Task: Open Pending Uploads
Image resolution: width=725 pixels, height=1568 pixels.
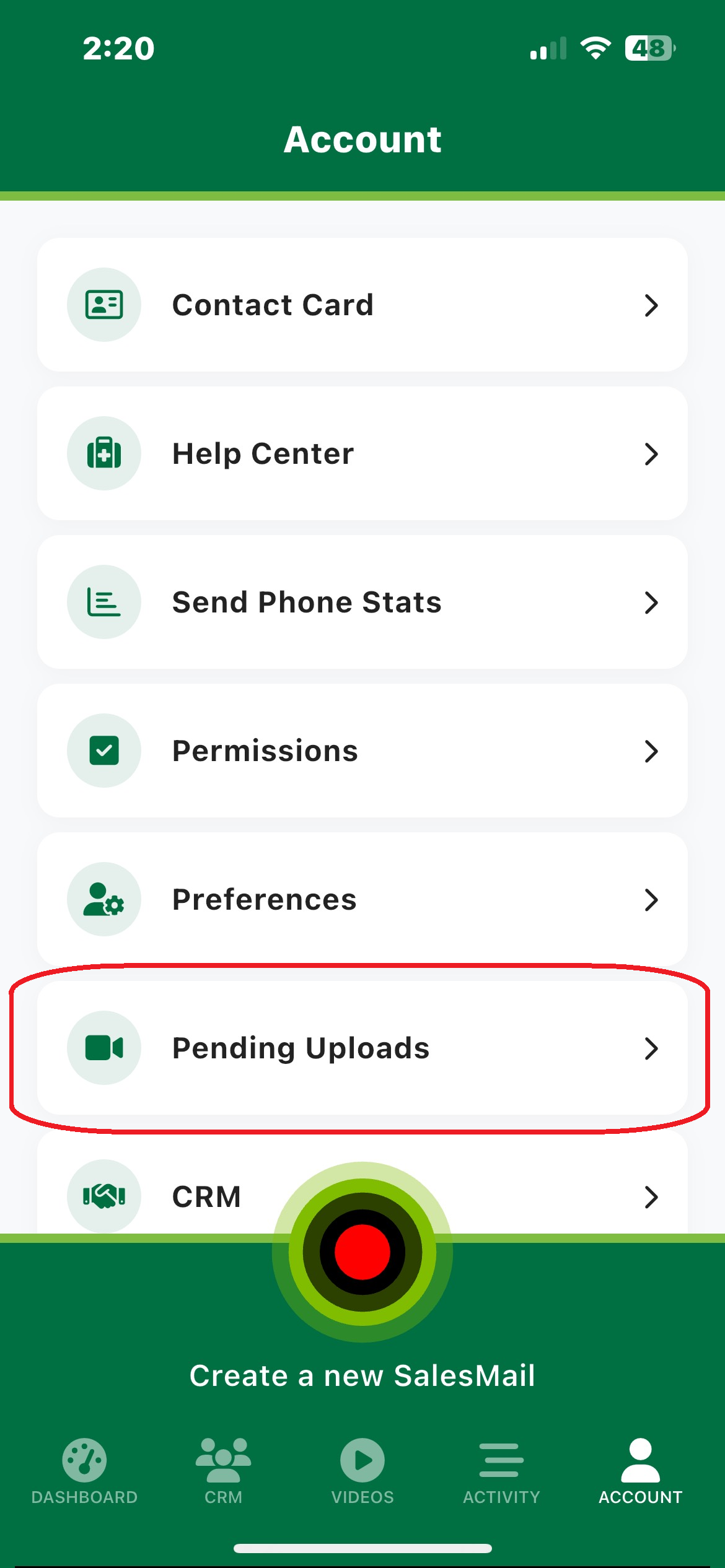Action: 362,1048
